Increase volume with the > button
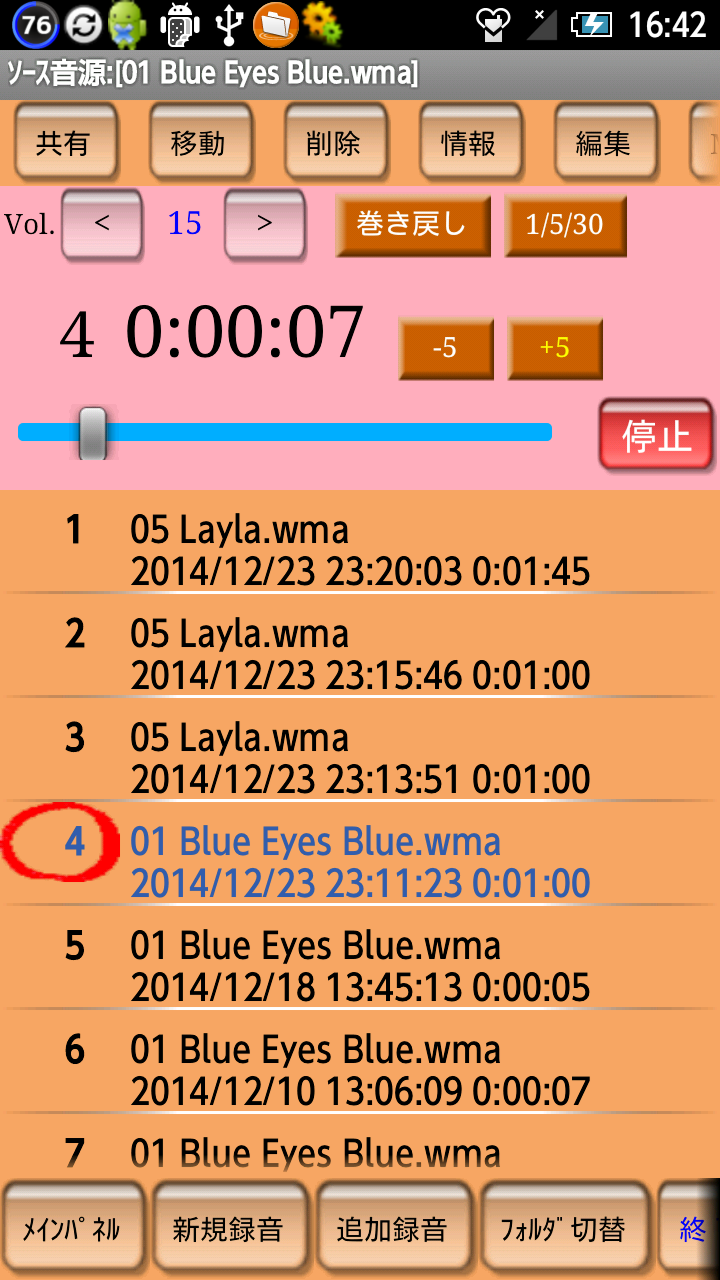This screenshot has width=720, height=1280. (264, 224)
